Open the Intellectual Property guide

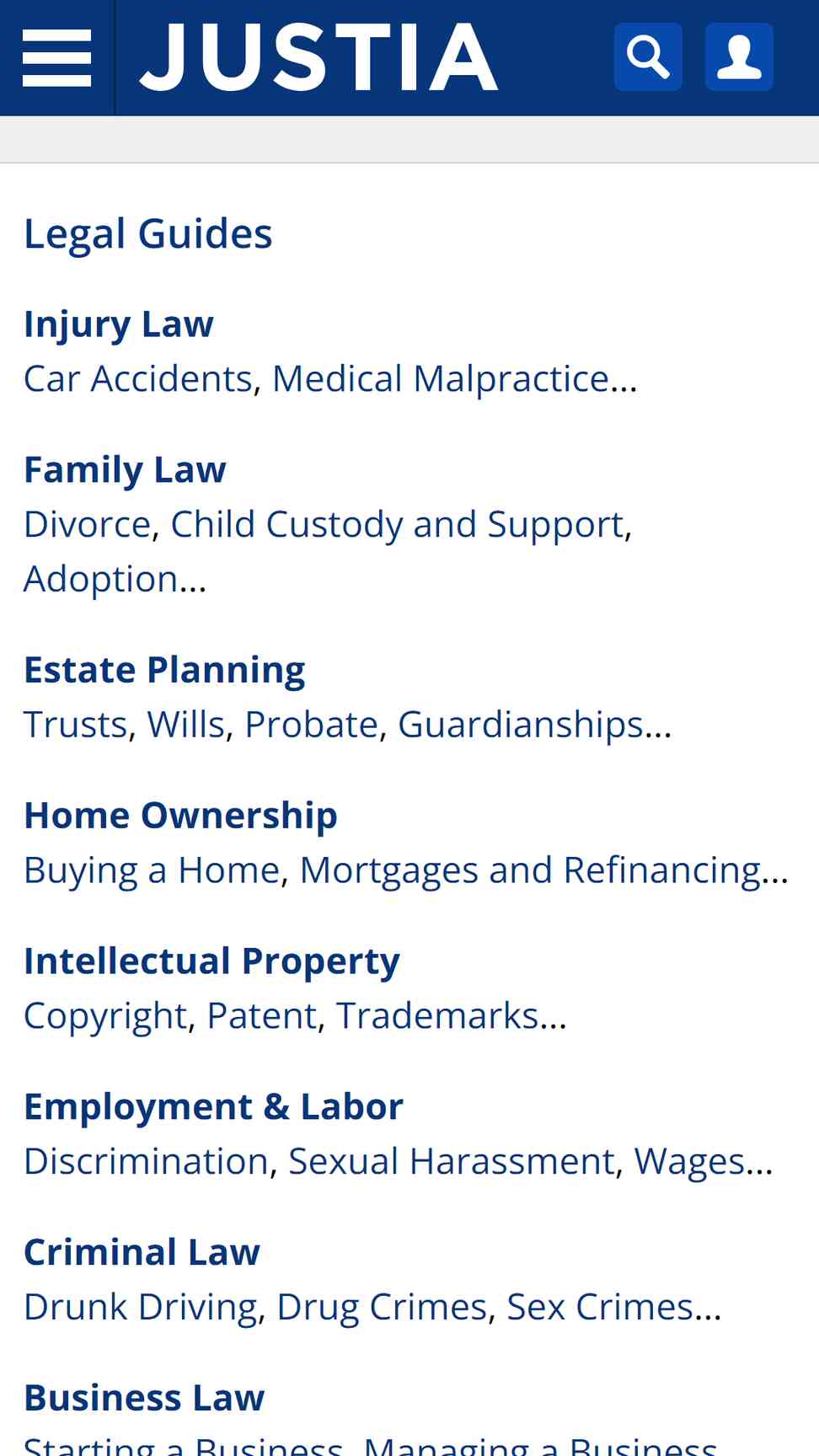tap(211, 961)
